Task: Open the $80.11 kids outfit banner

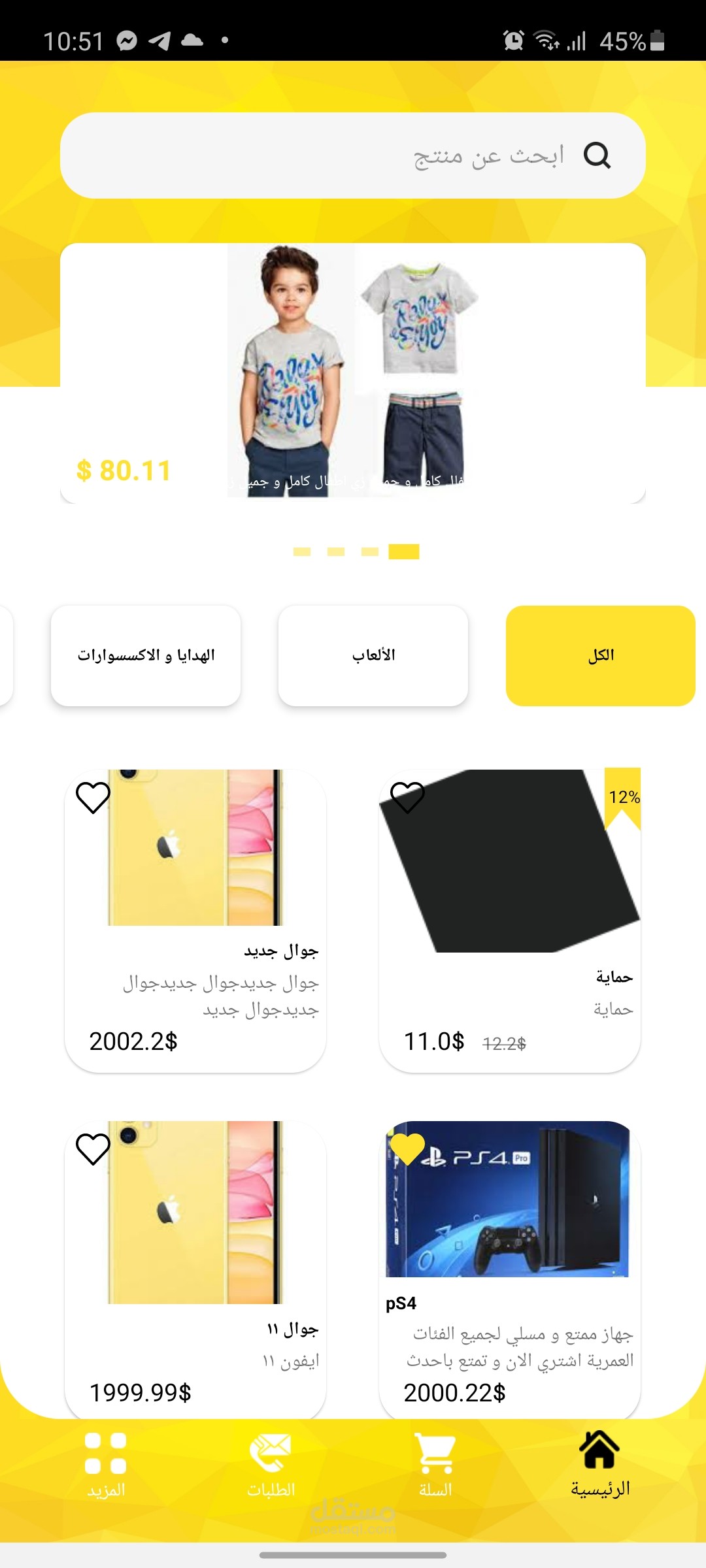Action: click(353, 372)
